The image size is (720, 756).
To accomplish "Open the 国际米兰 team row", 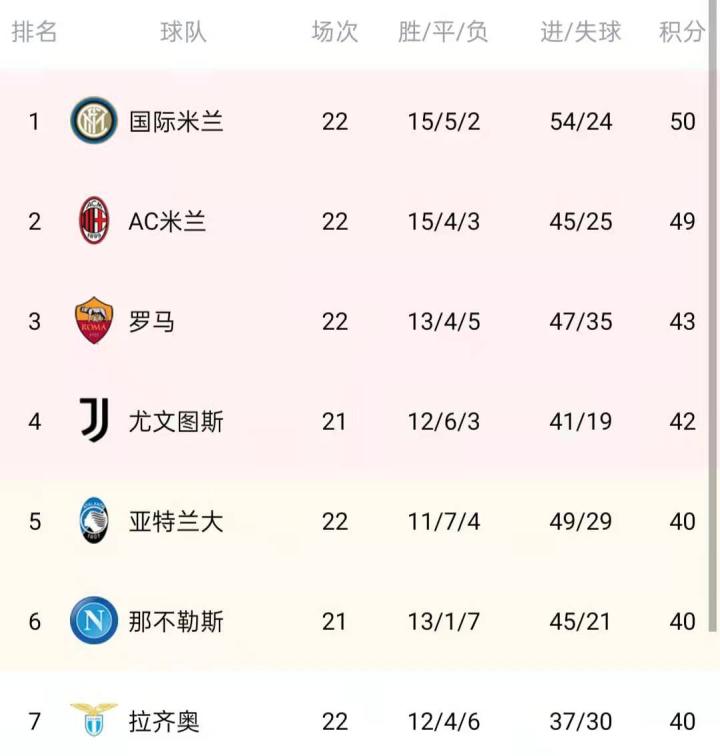I will (355, 121).
